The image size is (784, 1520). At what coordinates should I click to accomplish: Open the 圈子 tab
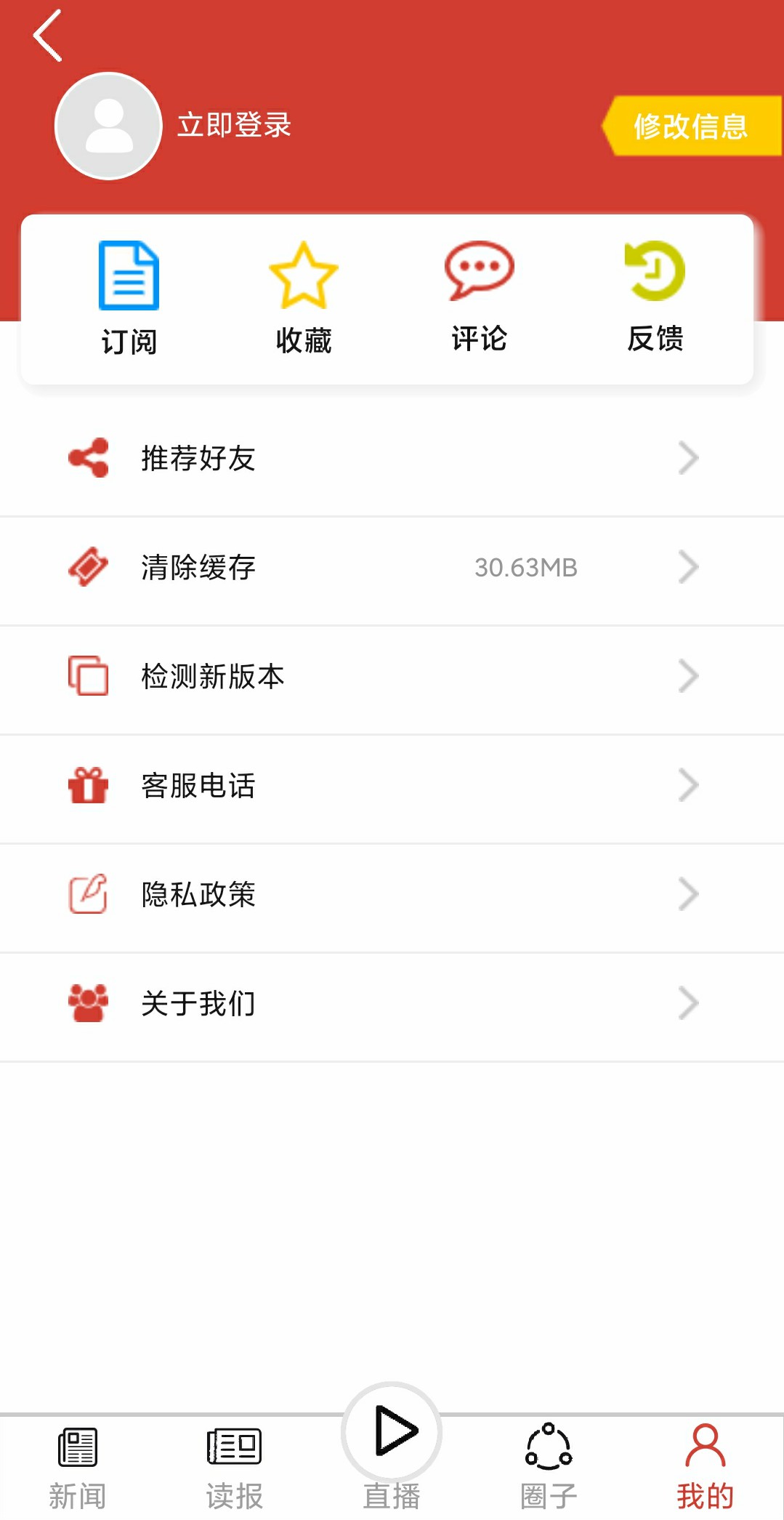pos(549,1465)
